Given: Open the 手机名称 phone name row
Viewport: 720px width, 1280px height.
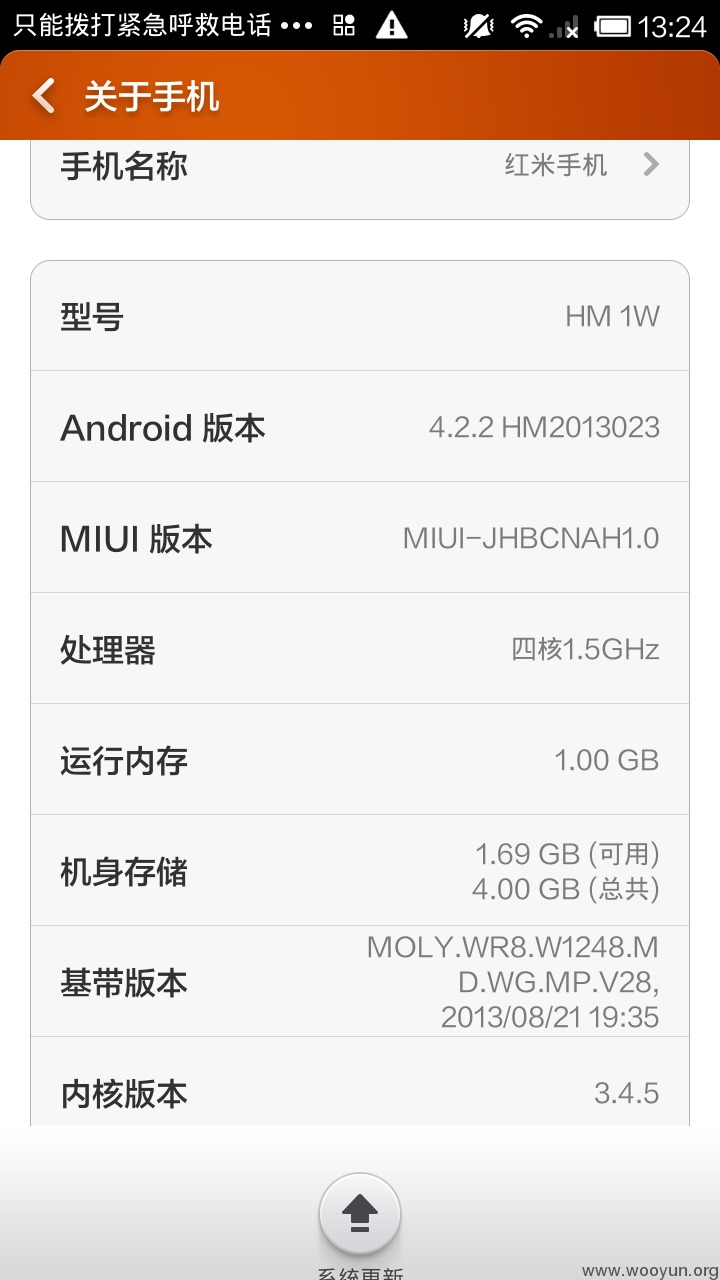Looking at the screenshot, I should tap(360, 178).
